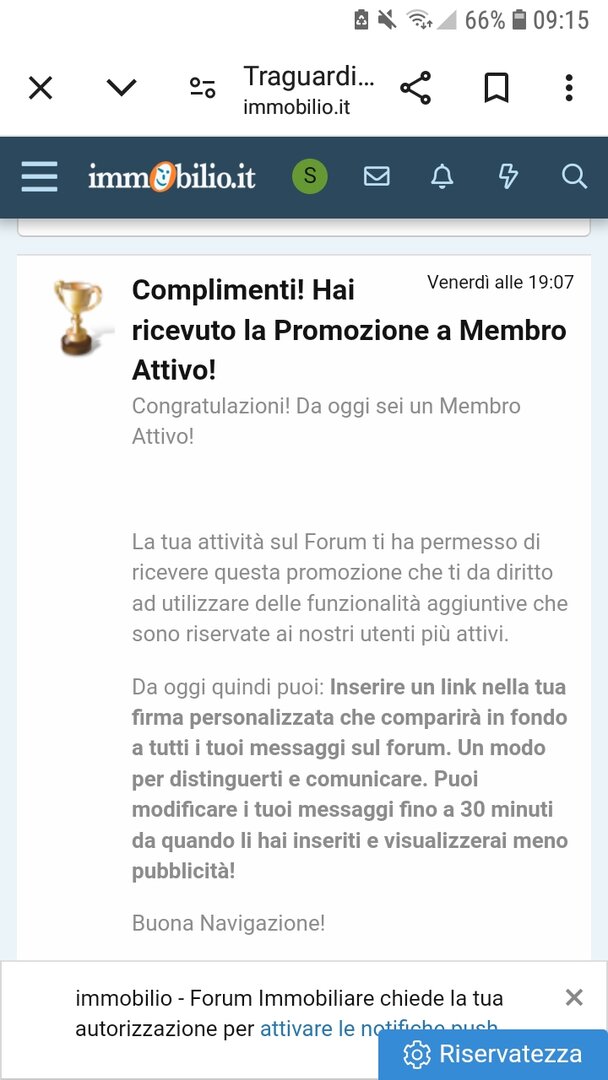
Task: Share this immobilio.it page
Action: coord(415,87)
